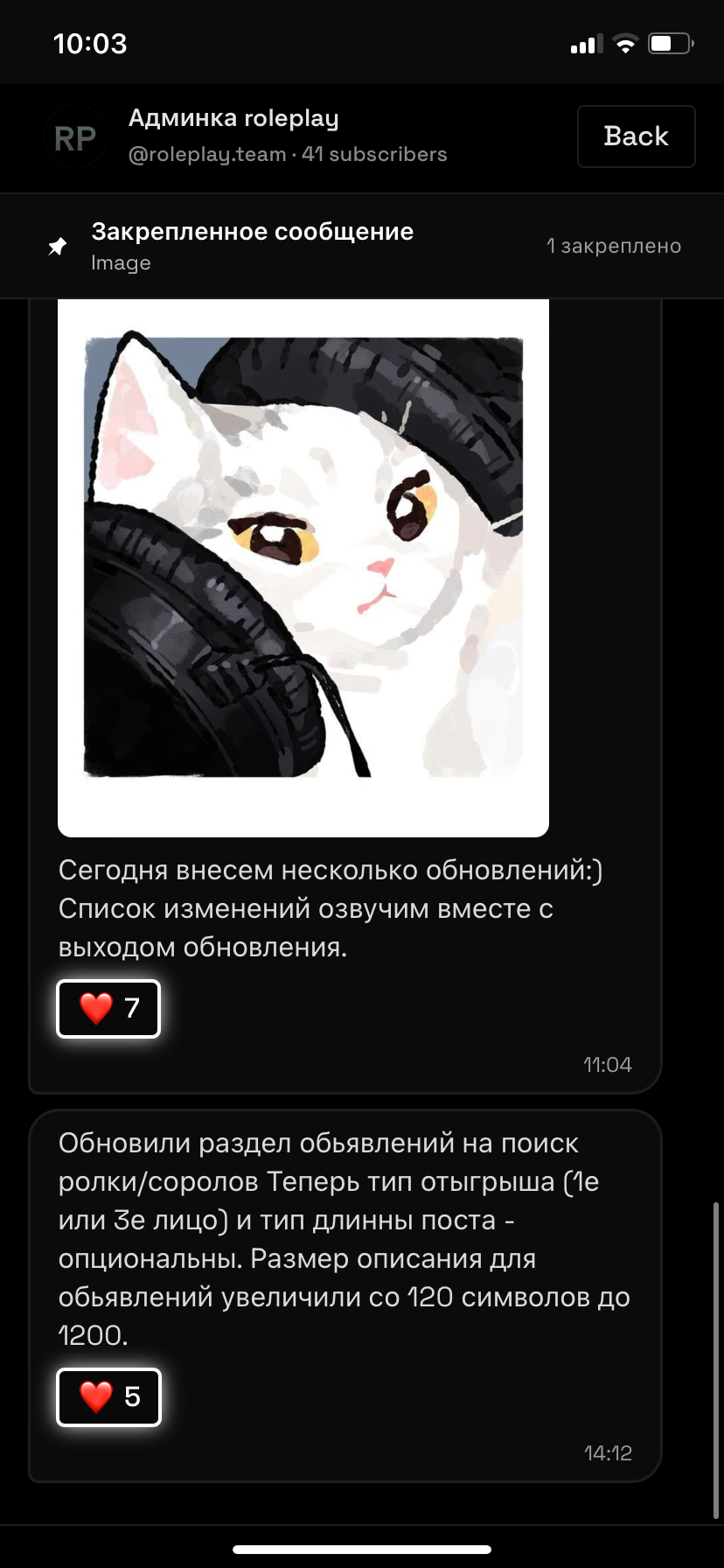Open the cat image in the post
Viewport: 724px width, 1568px height.
click(x=303, y=560)
